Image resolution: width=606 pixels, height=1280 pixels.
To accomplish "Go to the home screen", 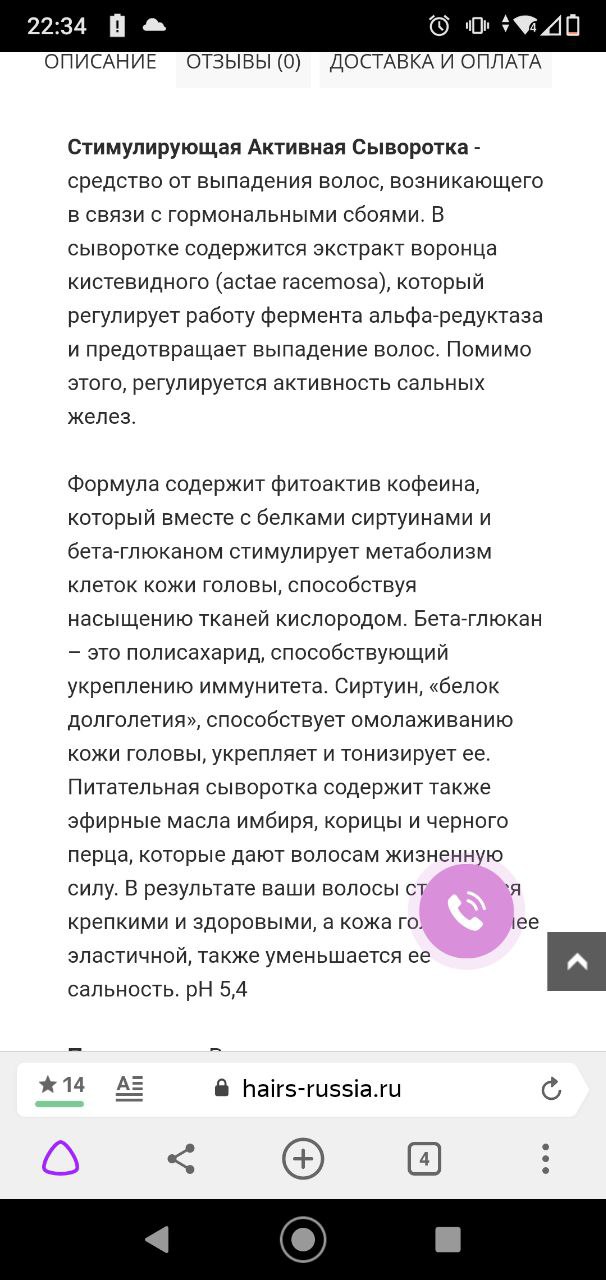I will point(303,1240).
